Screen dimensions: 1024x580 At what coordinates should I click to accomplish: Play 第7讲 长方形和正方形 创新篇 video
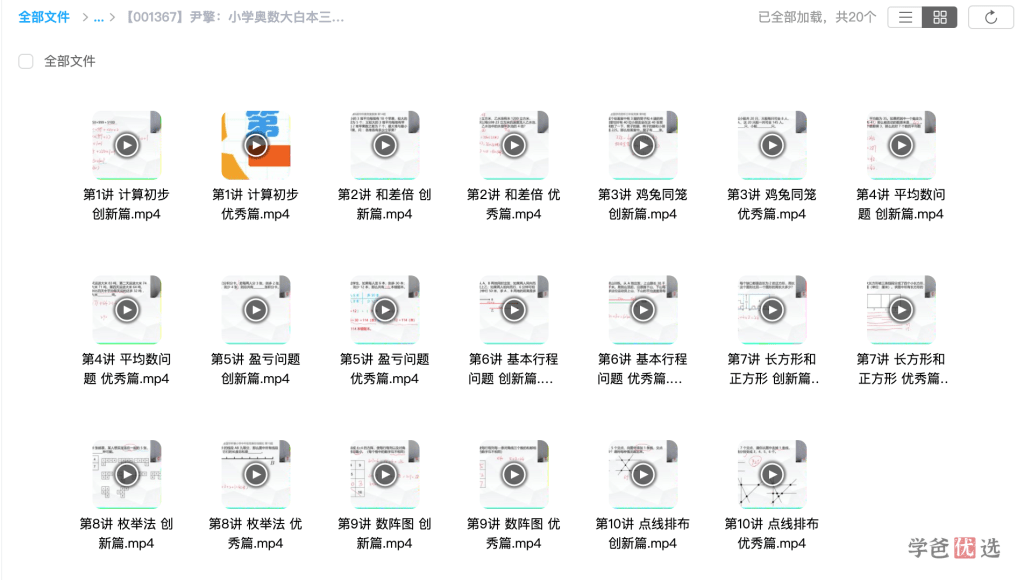[x=772, y=310]
